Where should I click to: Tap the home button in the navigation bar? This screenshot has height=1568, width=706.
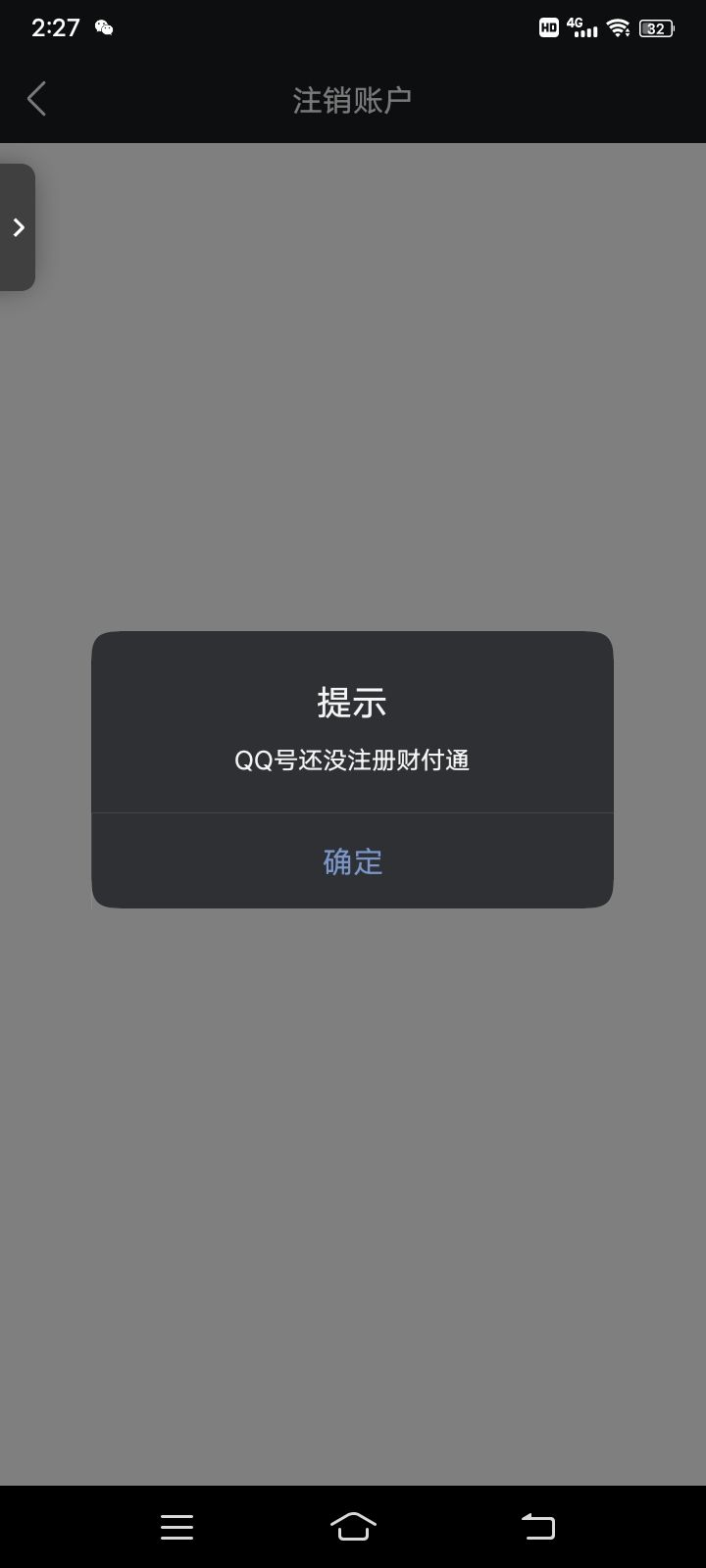coord(352,1526)
